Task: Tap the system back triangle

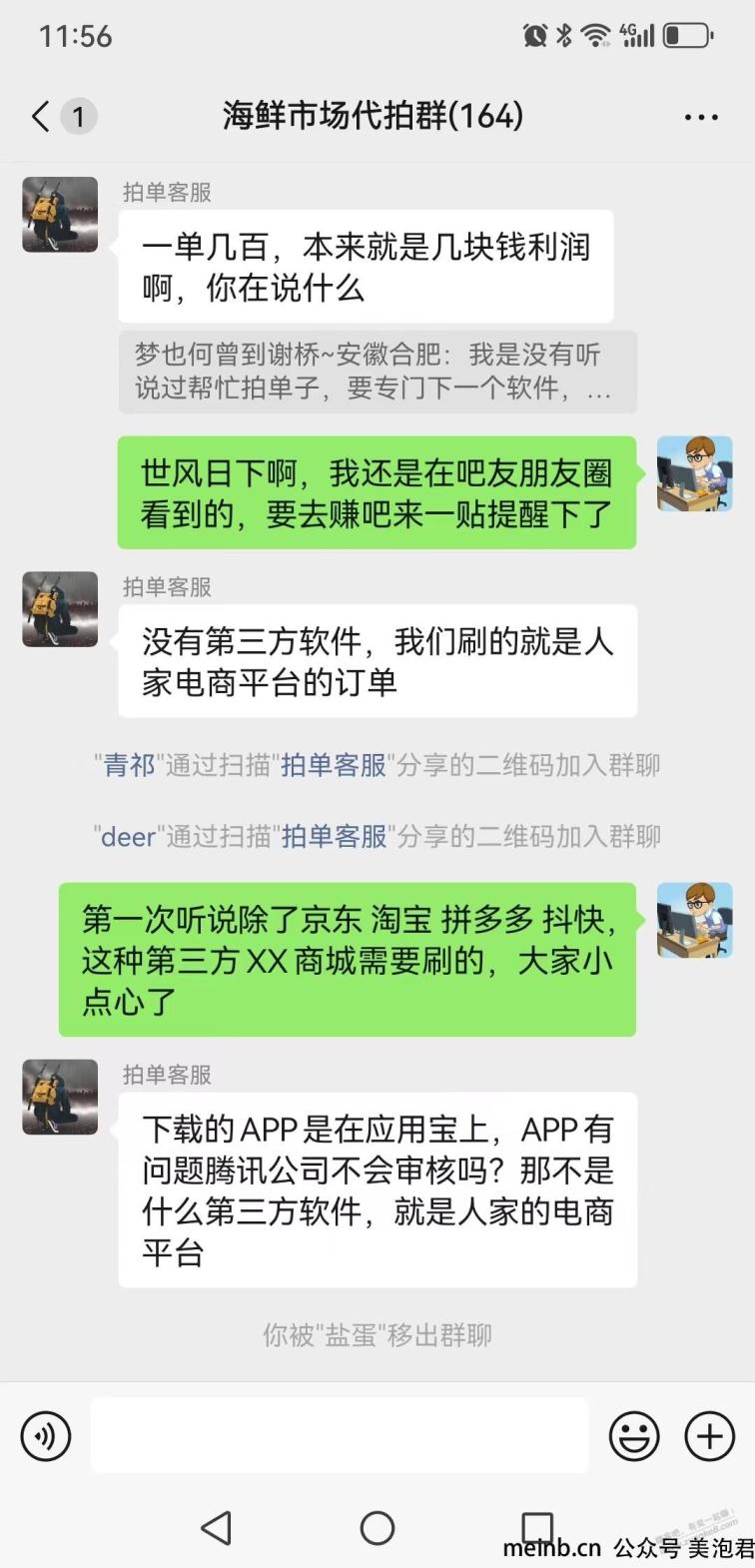Action: click(217, 1528)
